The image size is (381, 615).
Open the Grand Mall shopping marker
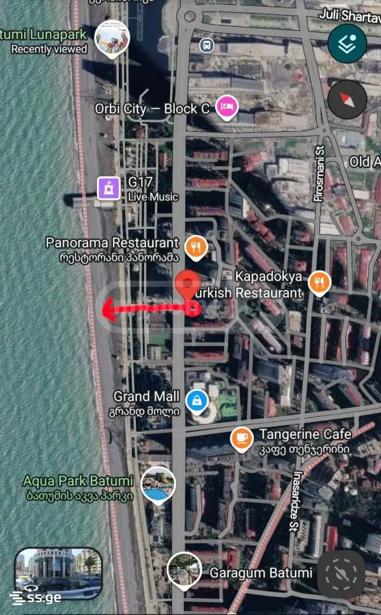[x=196, y=402]
